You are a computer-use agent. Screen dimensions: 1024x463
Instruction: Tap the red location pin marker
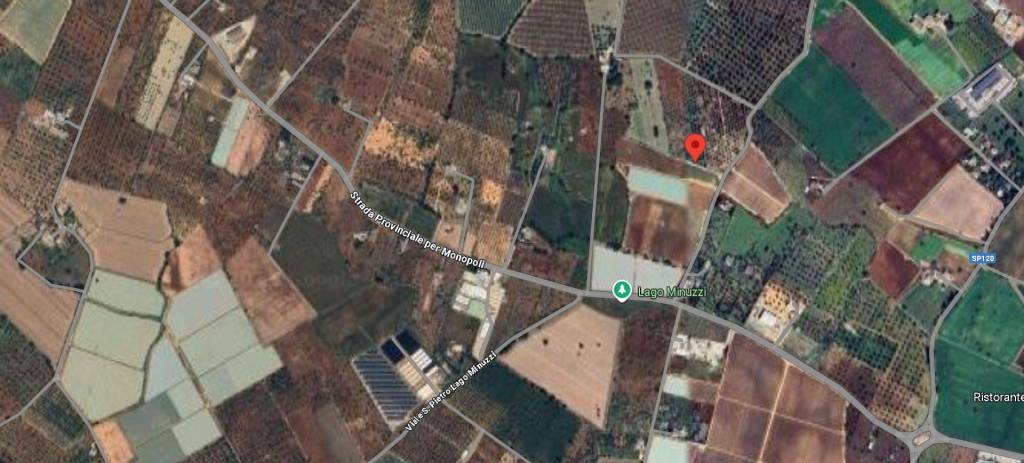click(696, 147)
